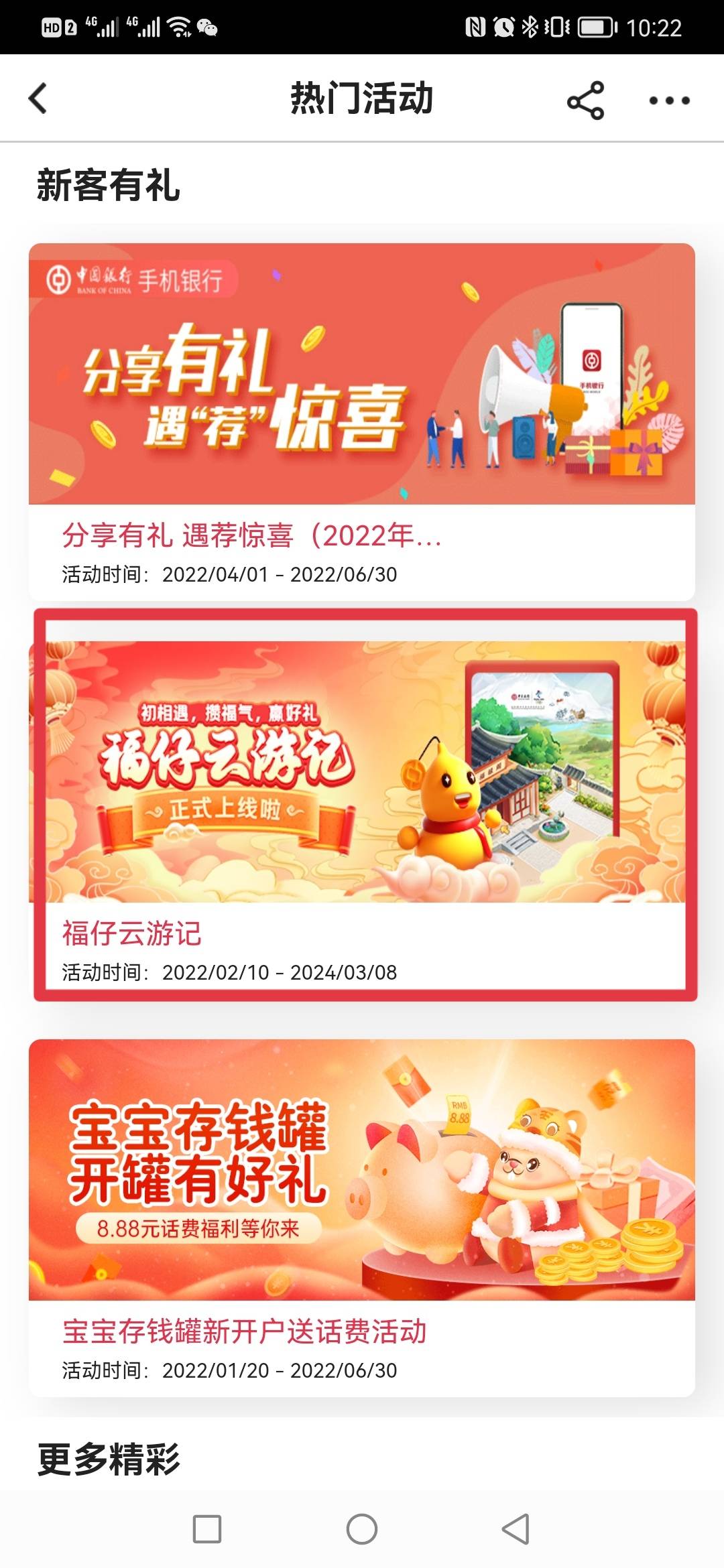Open the three-dot overflow menu
The width and height of the screenshot is (724, 1568).
tap(668, 101)
